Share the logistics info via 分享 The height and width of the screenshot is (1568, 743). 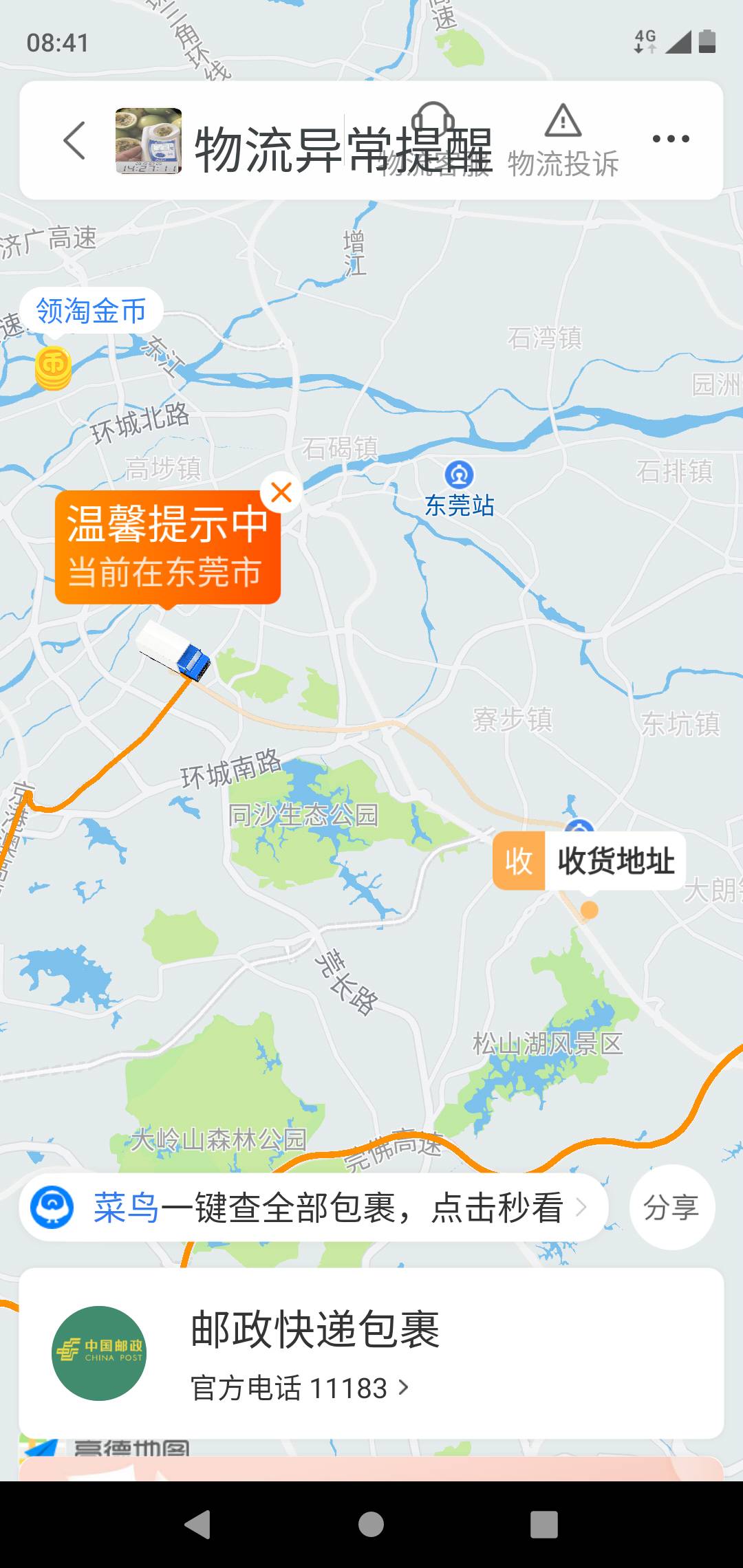(x=671, y=1208)
